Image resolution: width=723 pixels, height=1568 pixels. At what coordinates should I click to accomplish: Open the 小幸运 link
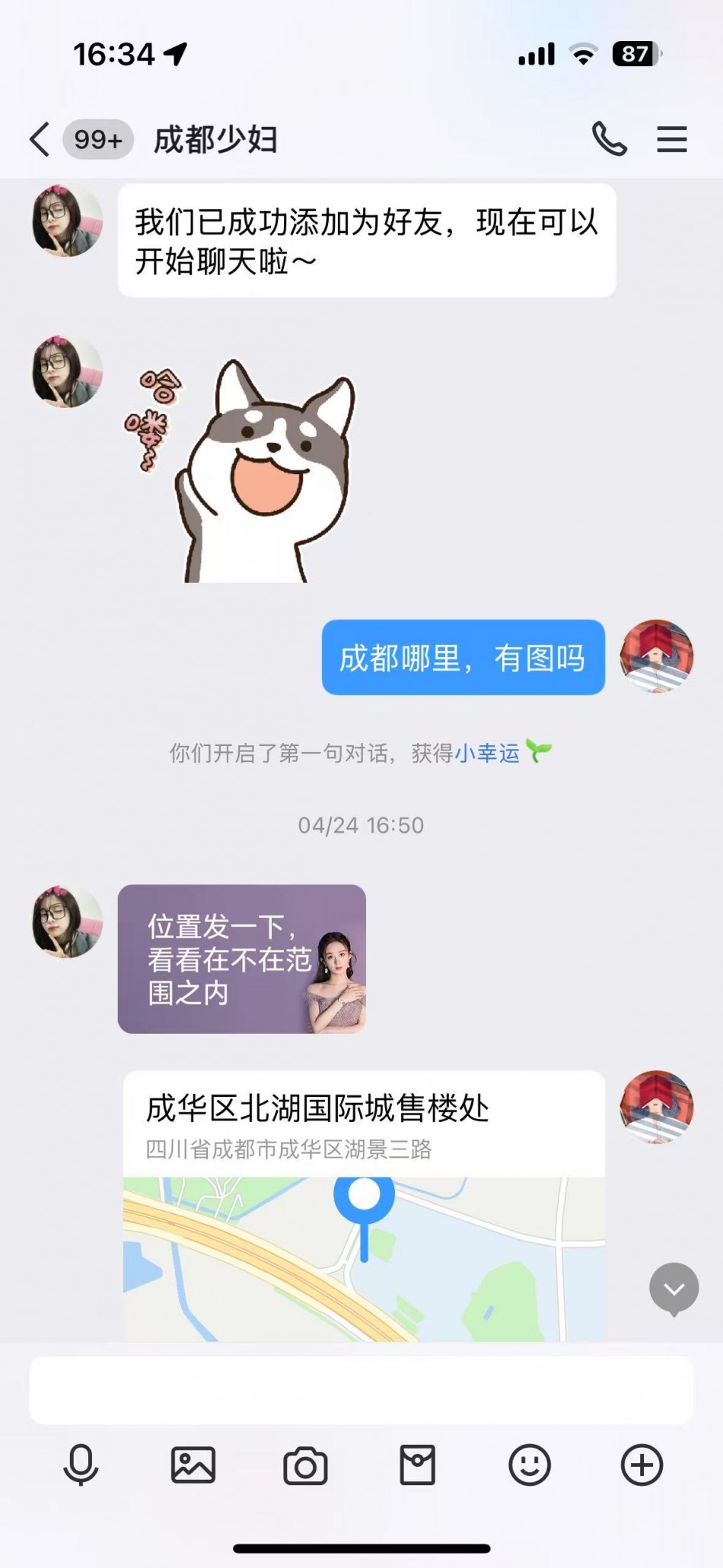click(487, 753)
